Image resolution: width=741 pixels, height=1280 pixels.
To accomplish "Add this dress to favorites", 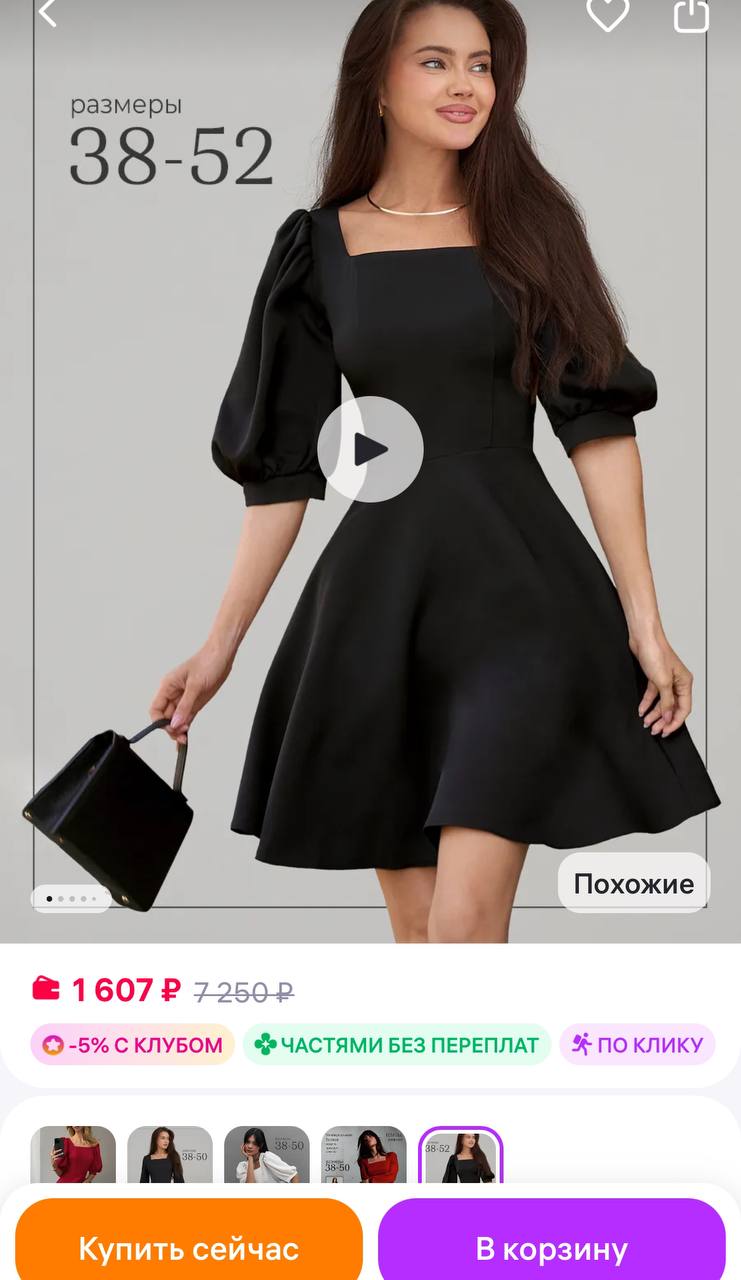I will pyautogui.click(x=607, y=12).
